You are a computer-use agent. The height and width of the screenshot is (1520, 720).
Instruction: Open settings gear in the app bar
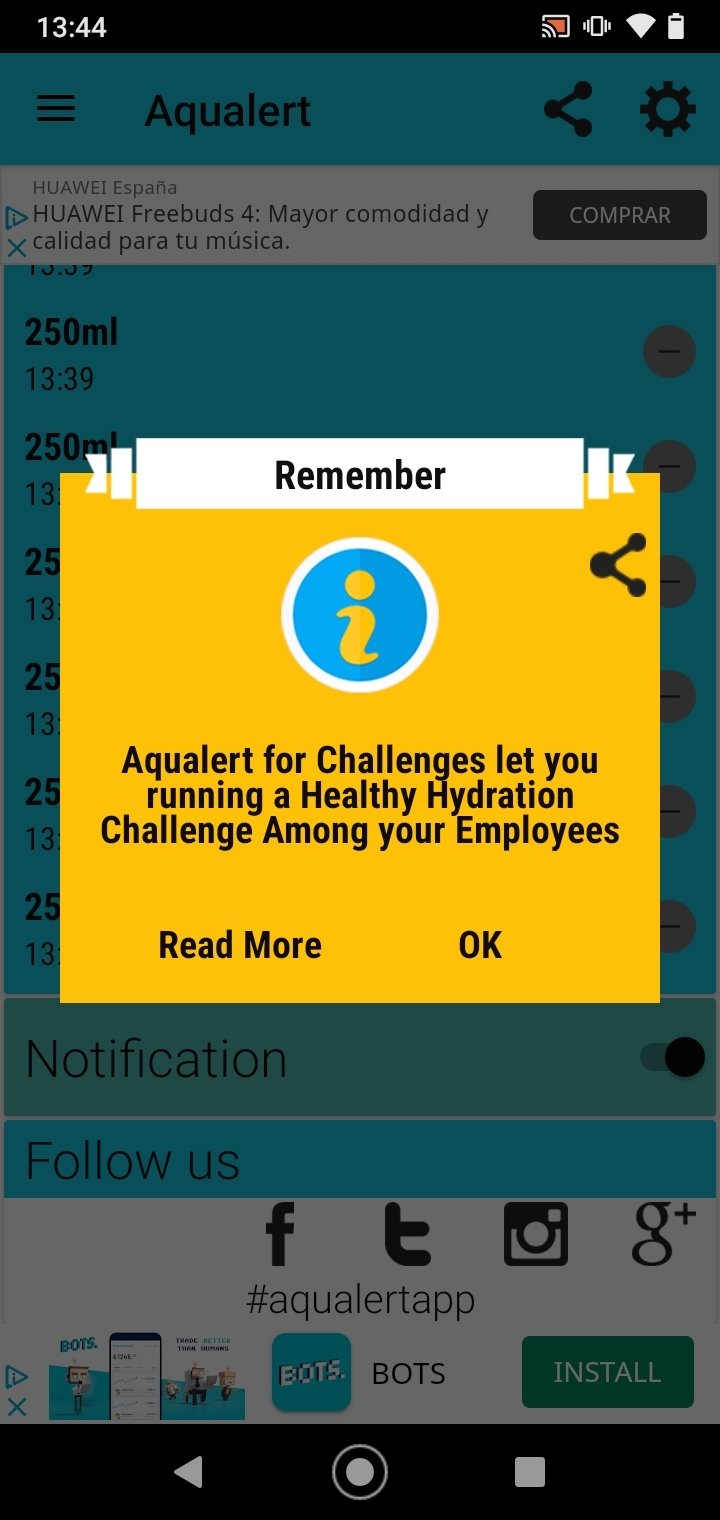pos(667,109)
